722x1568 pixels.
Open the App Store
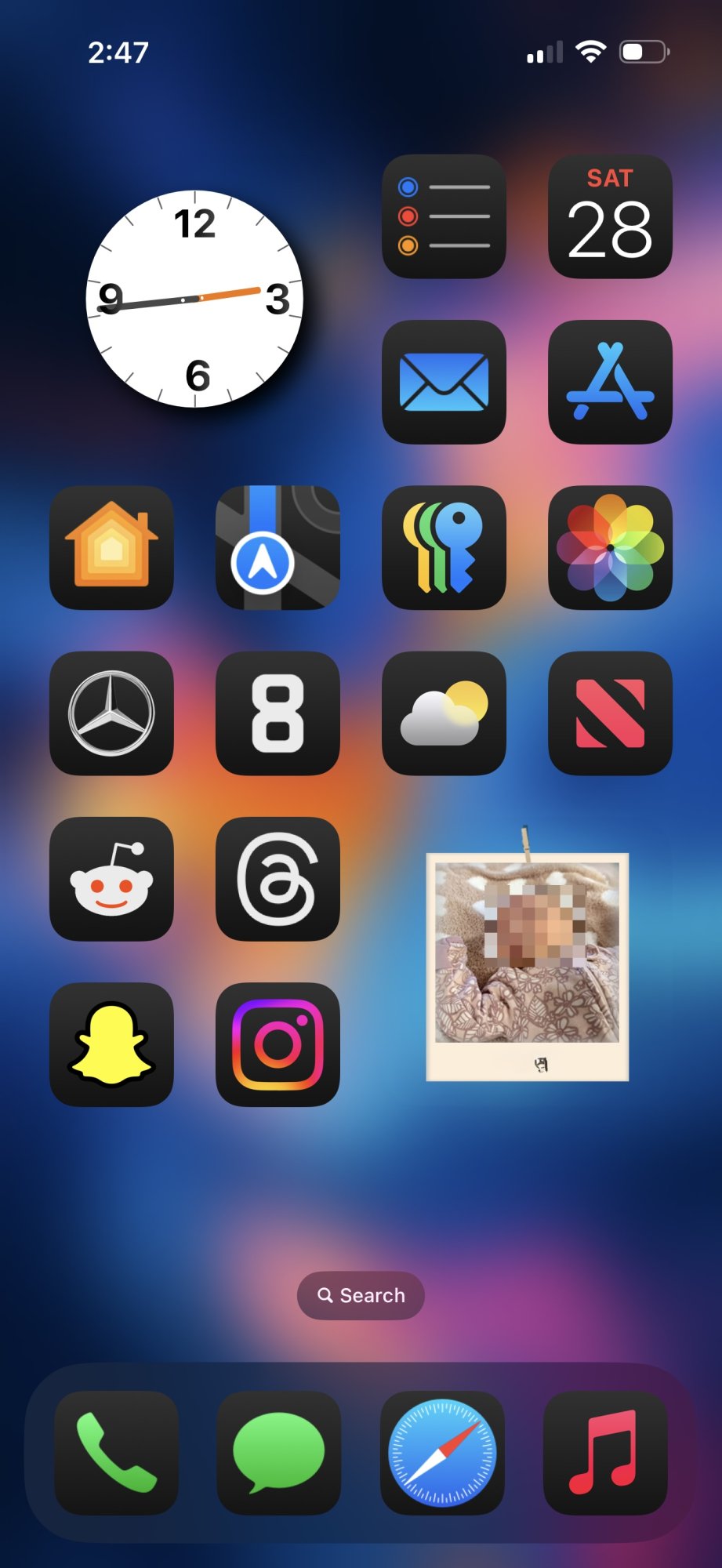point(610,382)
